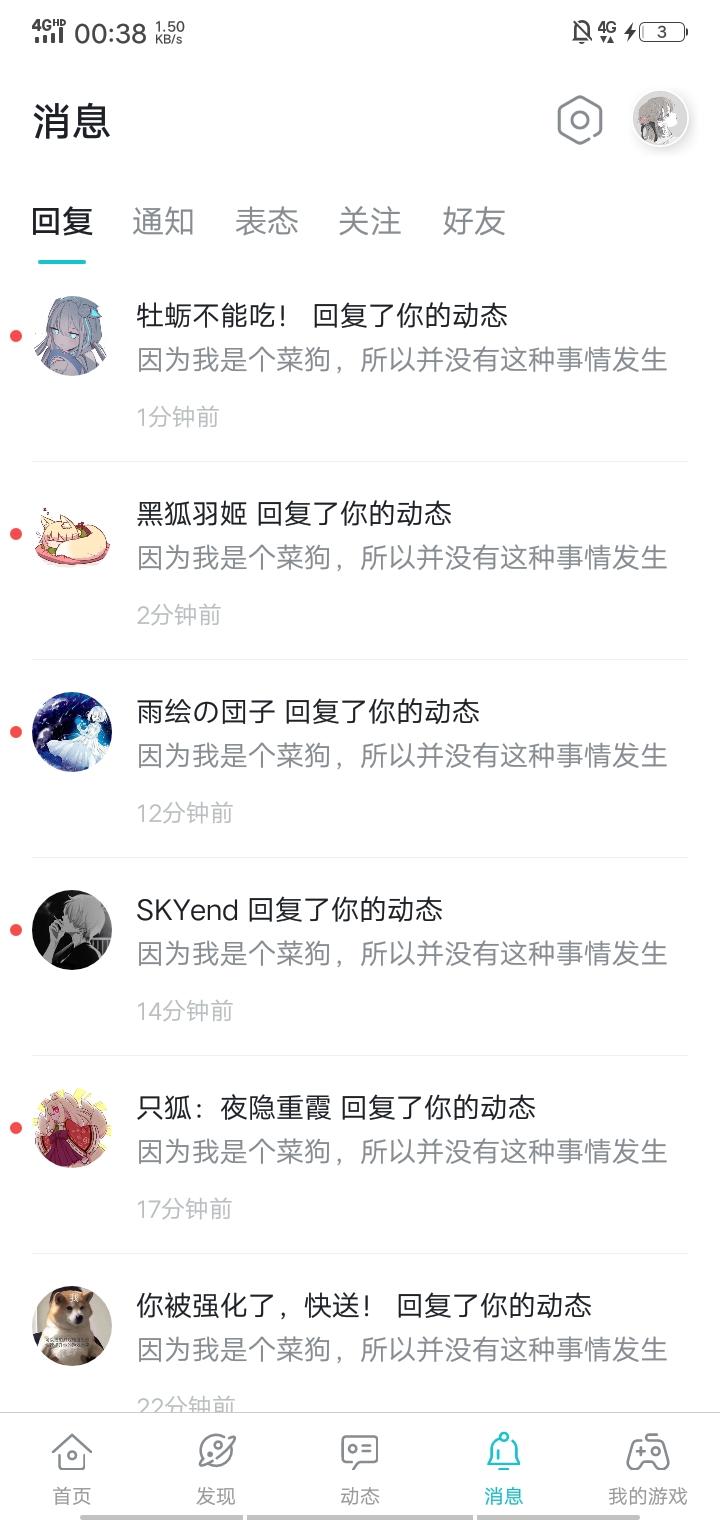Switch to the 通知 notifications tab
This screenshot has height=1520, width=720.
pos(163,222)
